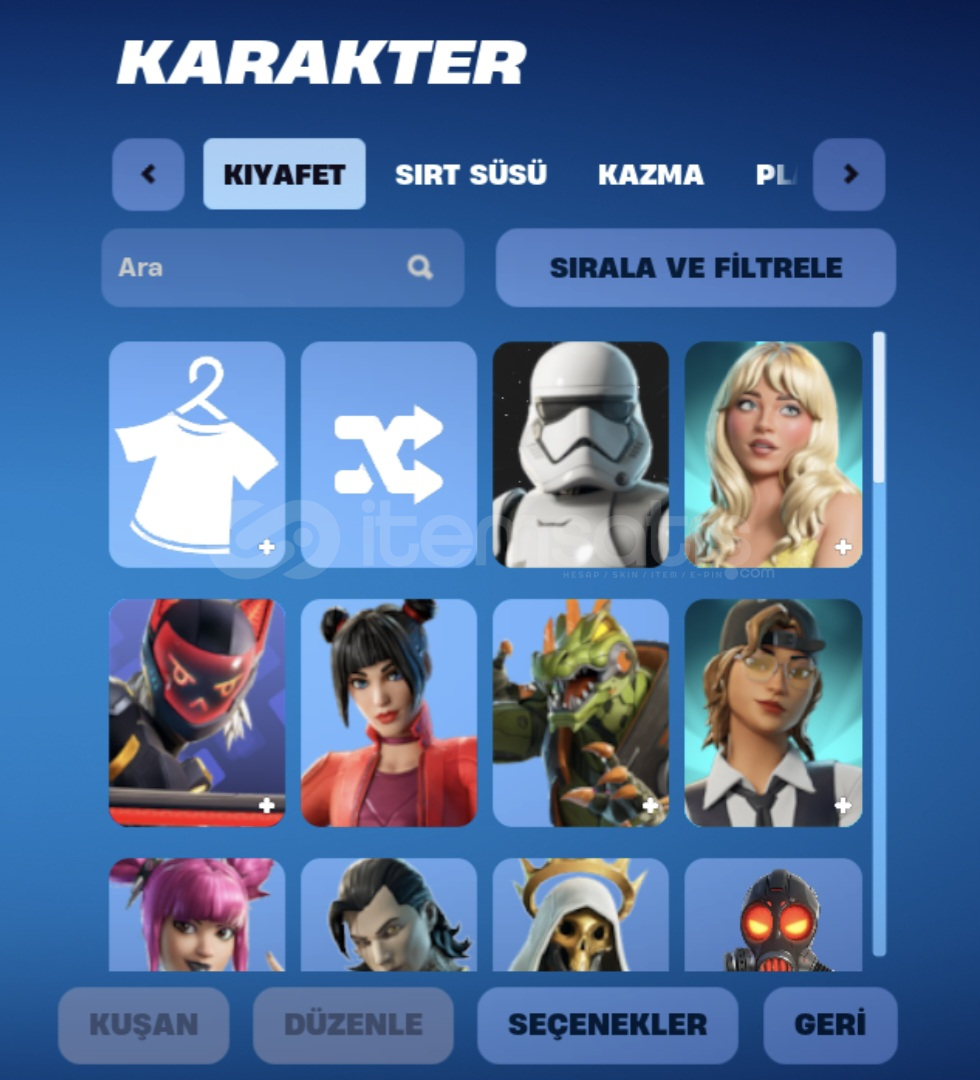
Task: Switch to the KAZMA tab
Action: tap(650, 174)
